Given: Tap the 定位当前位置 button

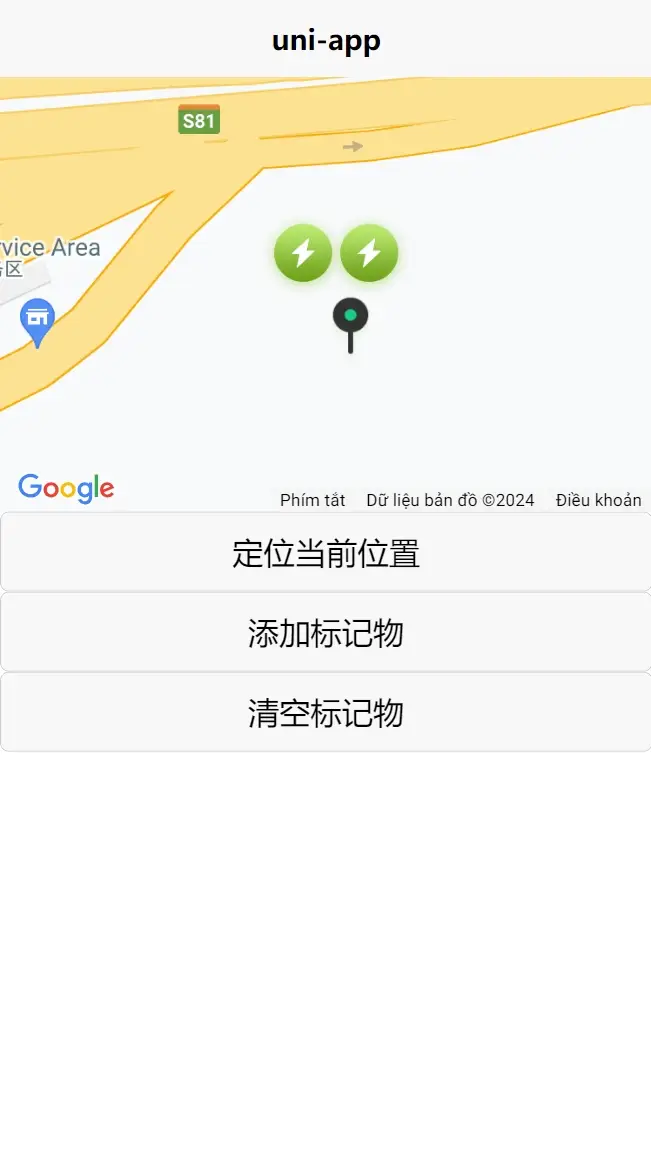Looking at the screenshot, I should 325,552.
